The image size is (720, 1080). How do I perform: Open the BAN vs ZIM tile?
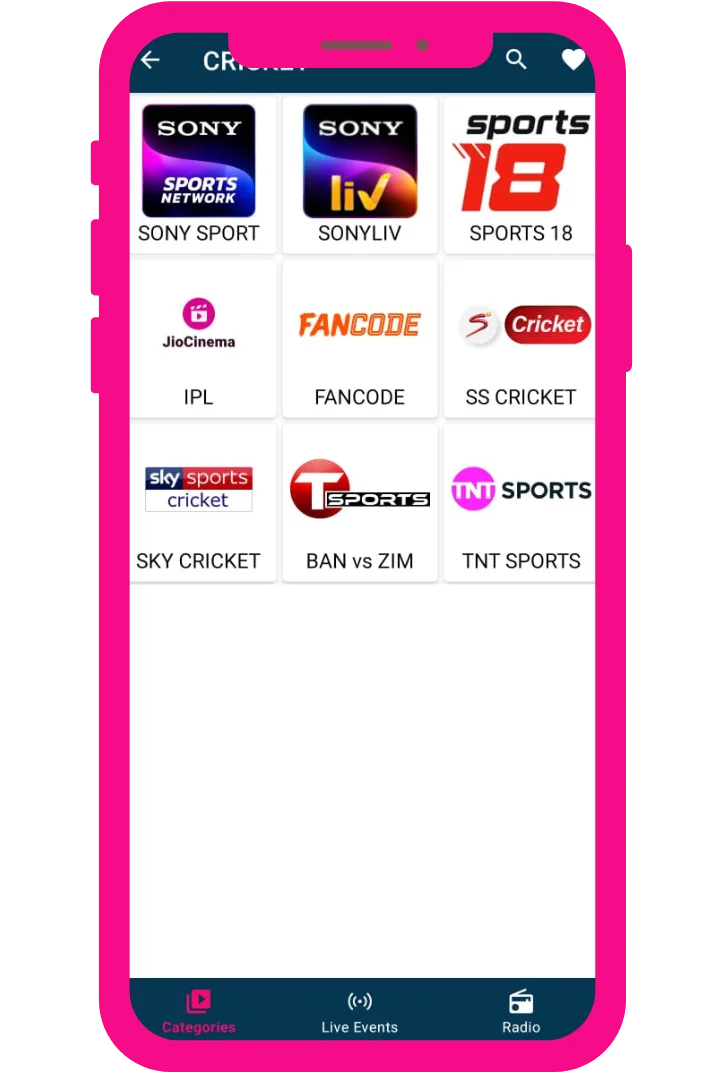[360, 502]
